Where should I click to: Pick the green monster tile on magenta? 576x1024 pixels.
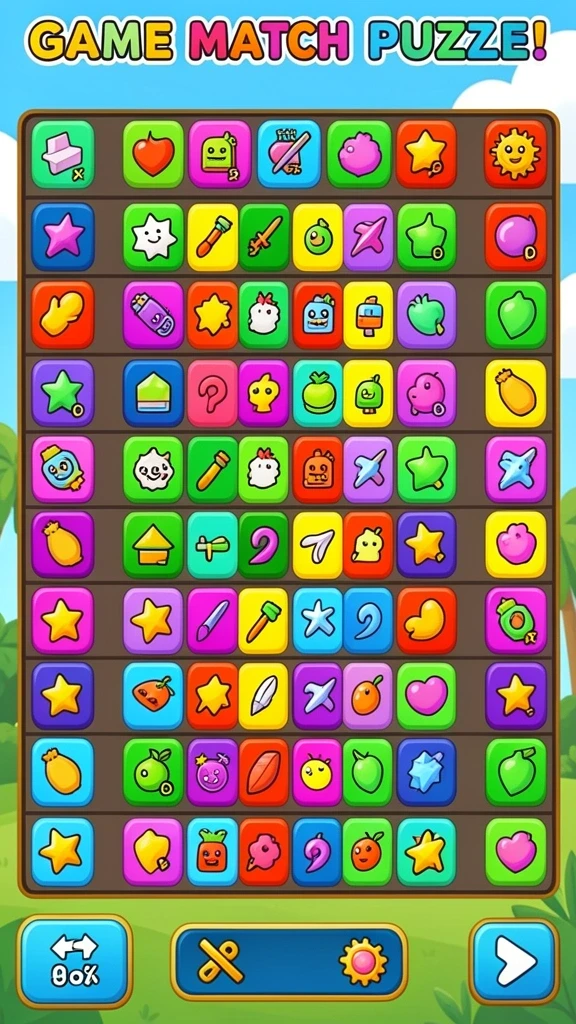click(x=220, y=154)
